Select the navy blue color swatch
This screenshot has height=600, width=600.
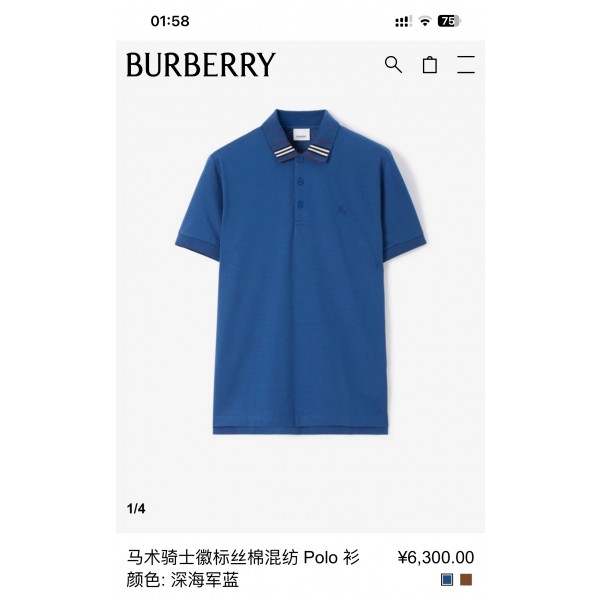point(447,579)
